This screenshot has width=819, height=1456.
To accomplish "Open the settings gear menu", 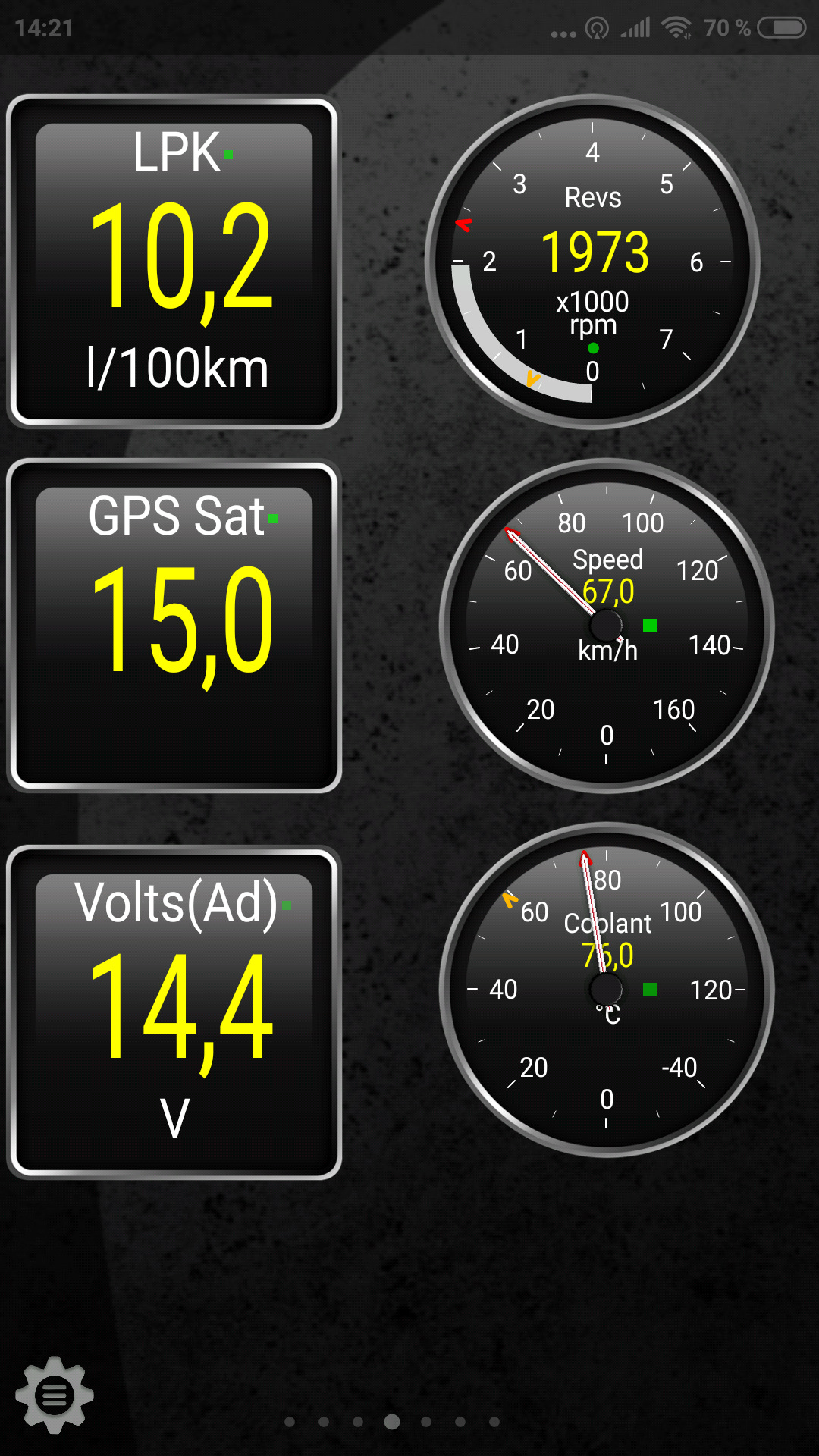I will [55, 1395].
